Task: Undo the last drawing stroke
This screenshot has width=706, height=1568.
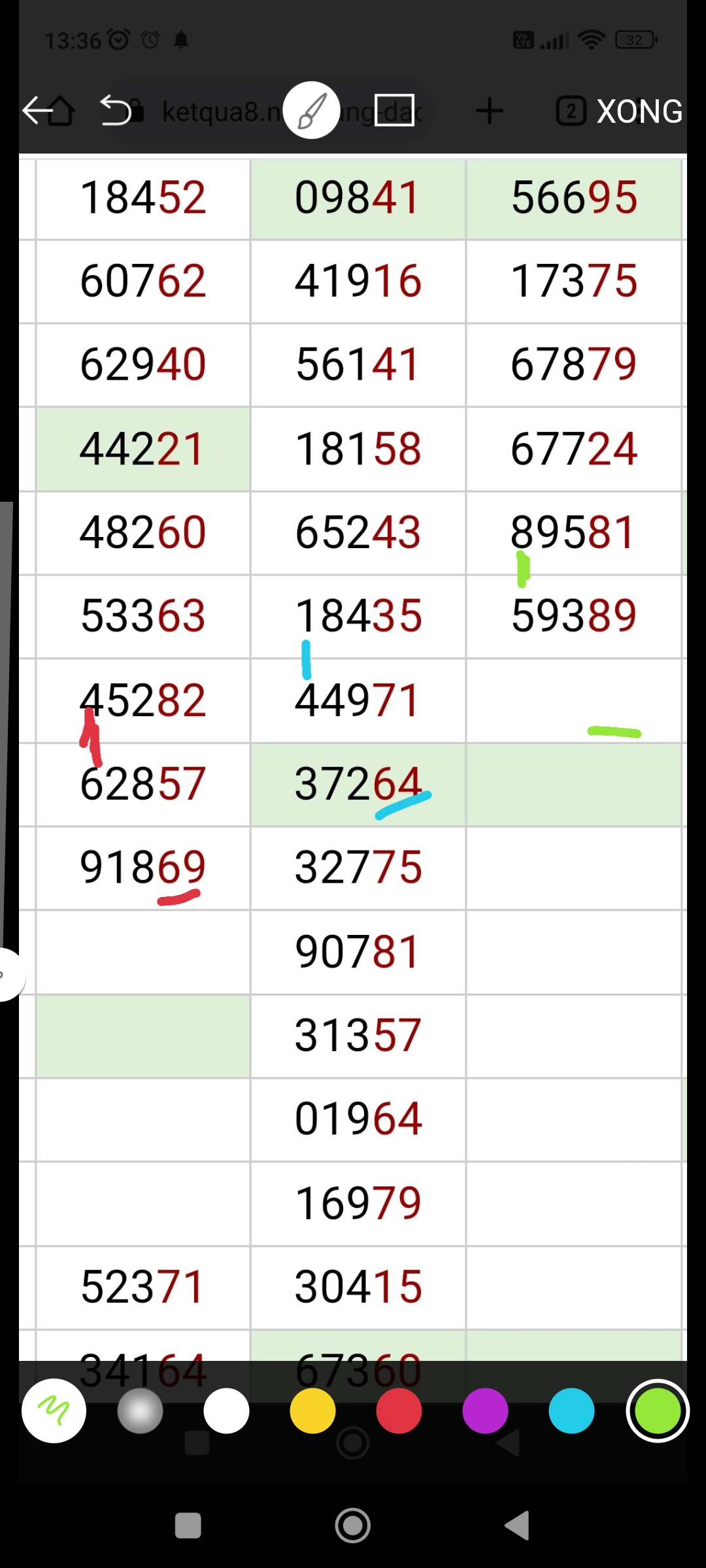Action: coord(115,110)
